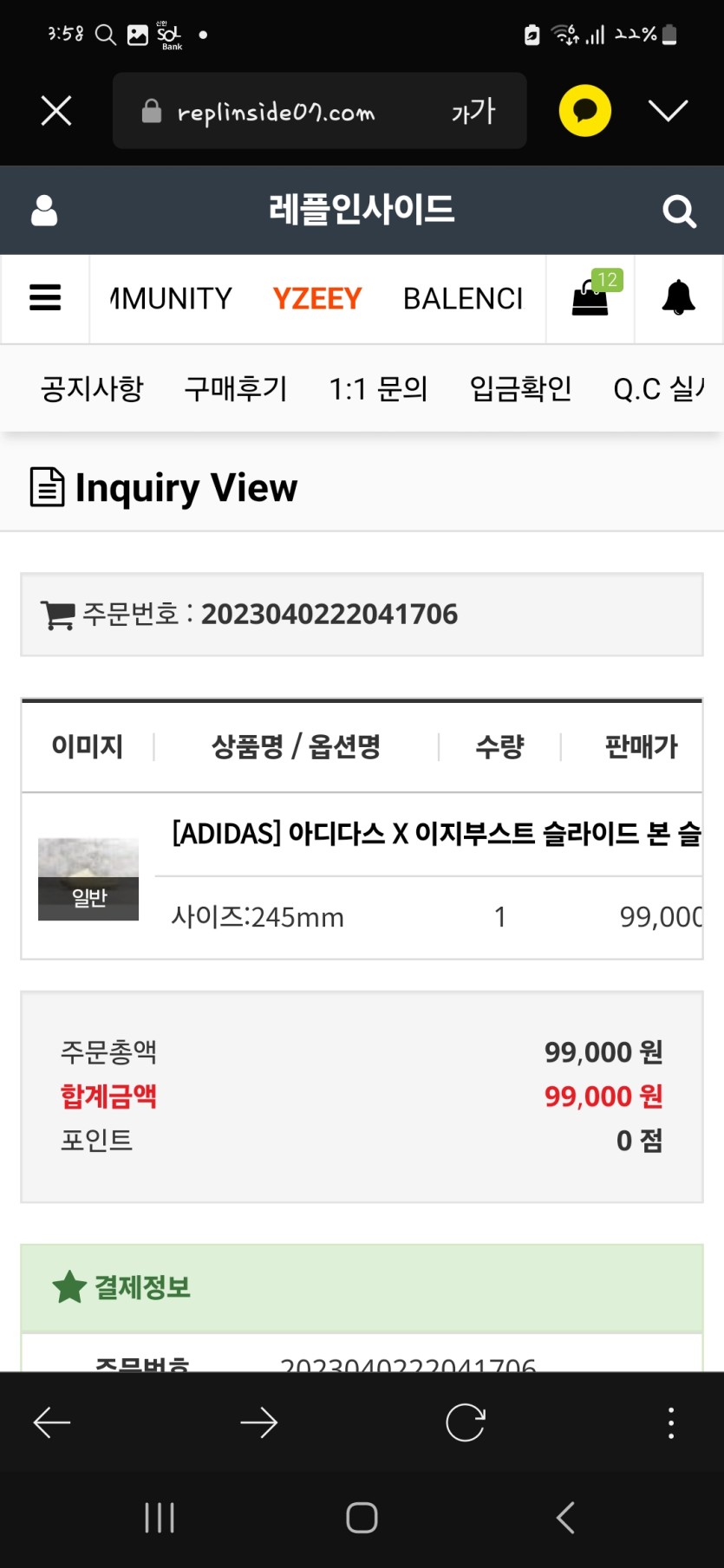Open the Adidas Yeezy slide product image
724x1568 pixels.
click(88, 878)
